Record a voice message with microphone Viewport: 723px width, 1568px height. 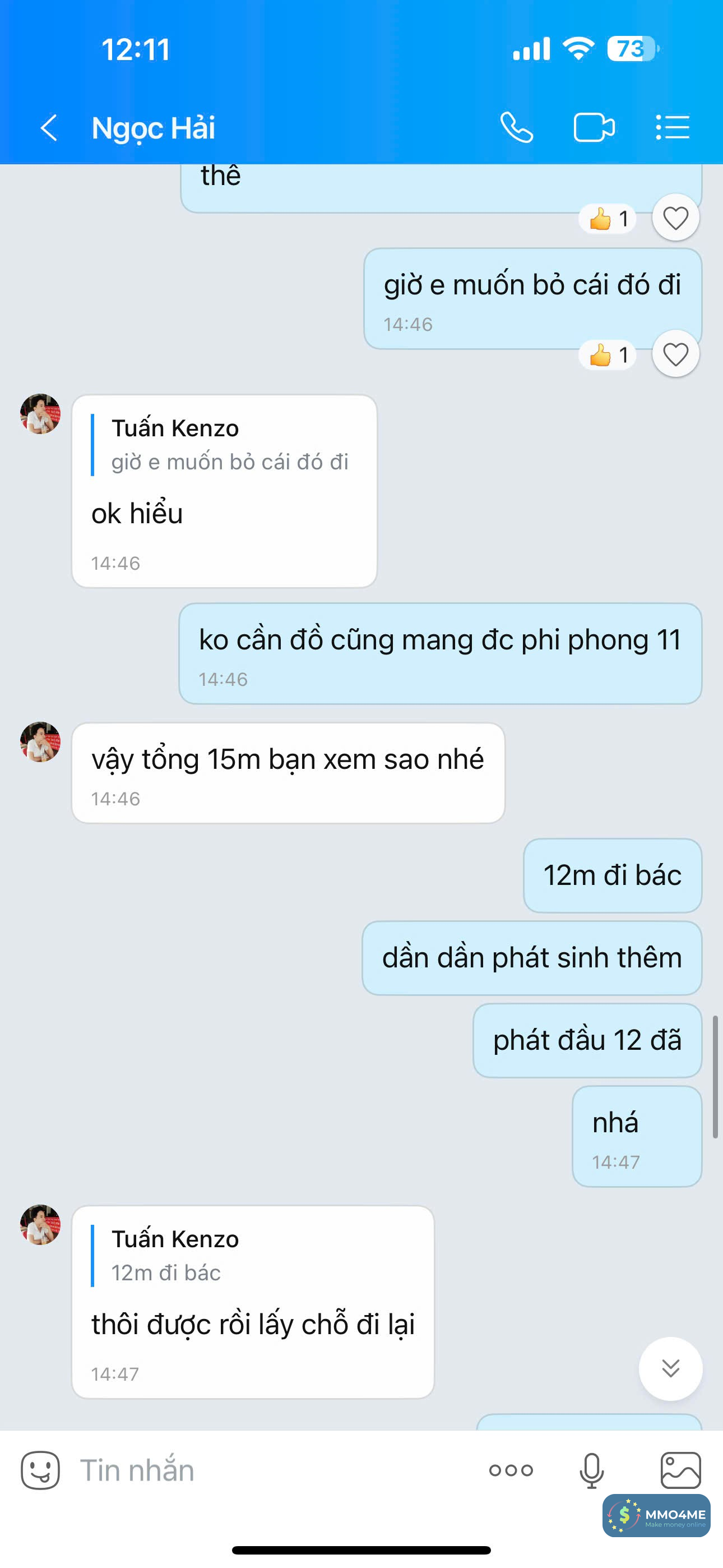591,1470
